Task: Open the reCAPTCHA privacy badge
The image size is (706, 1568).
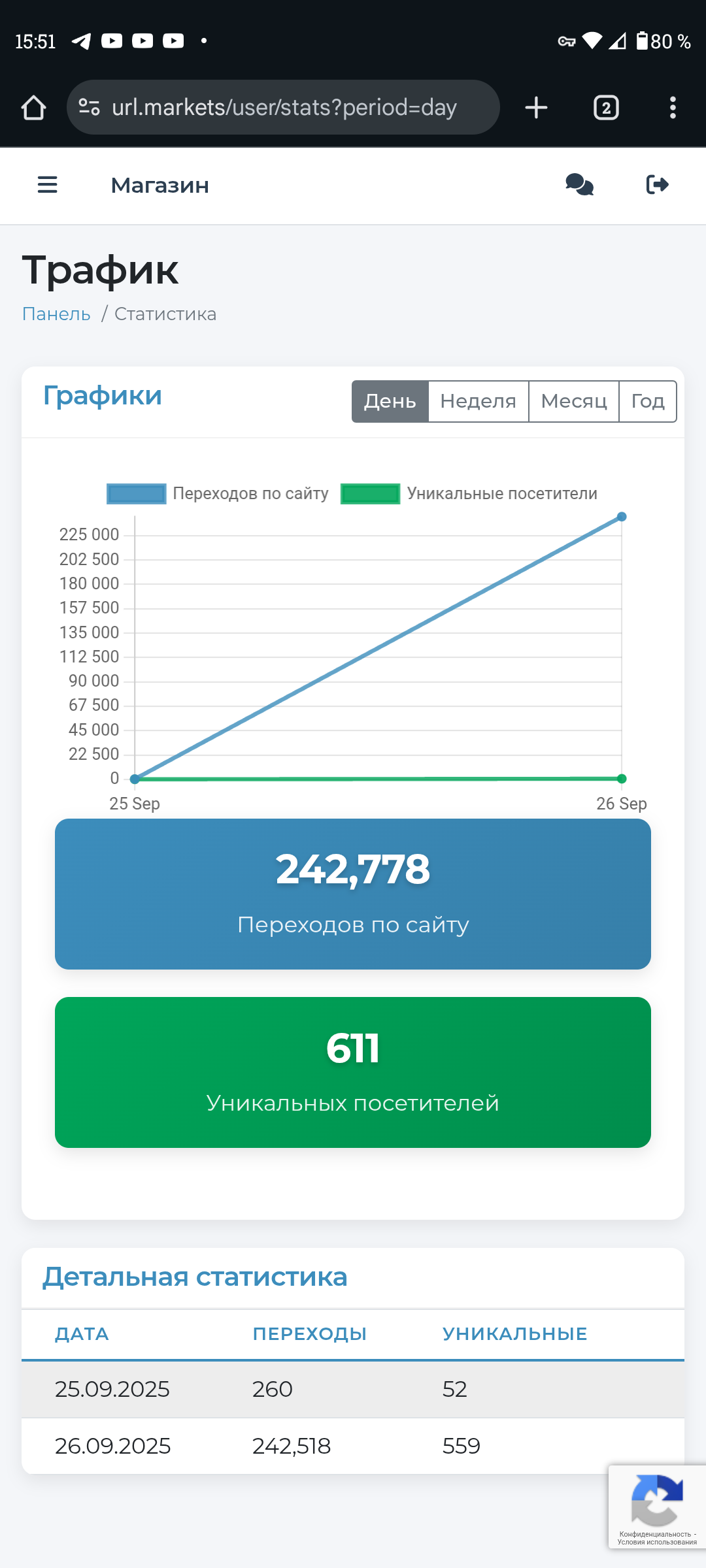Action: [656, 1507]
